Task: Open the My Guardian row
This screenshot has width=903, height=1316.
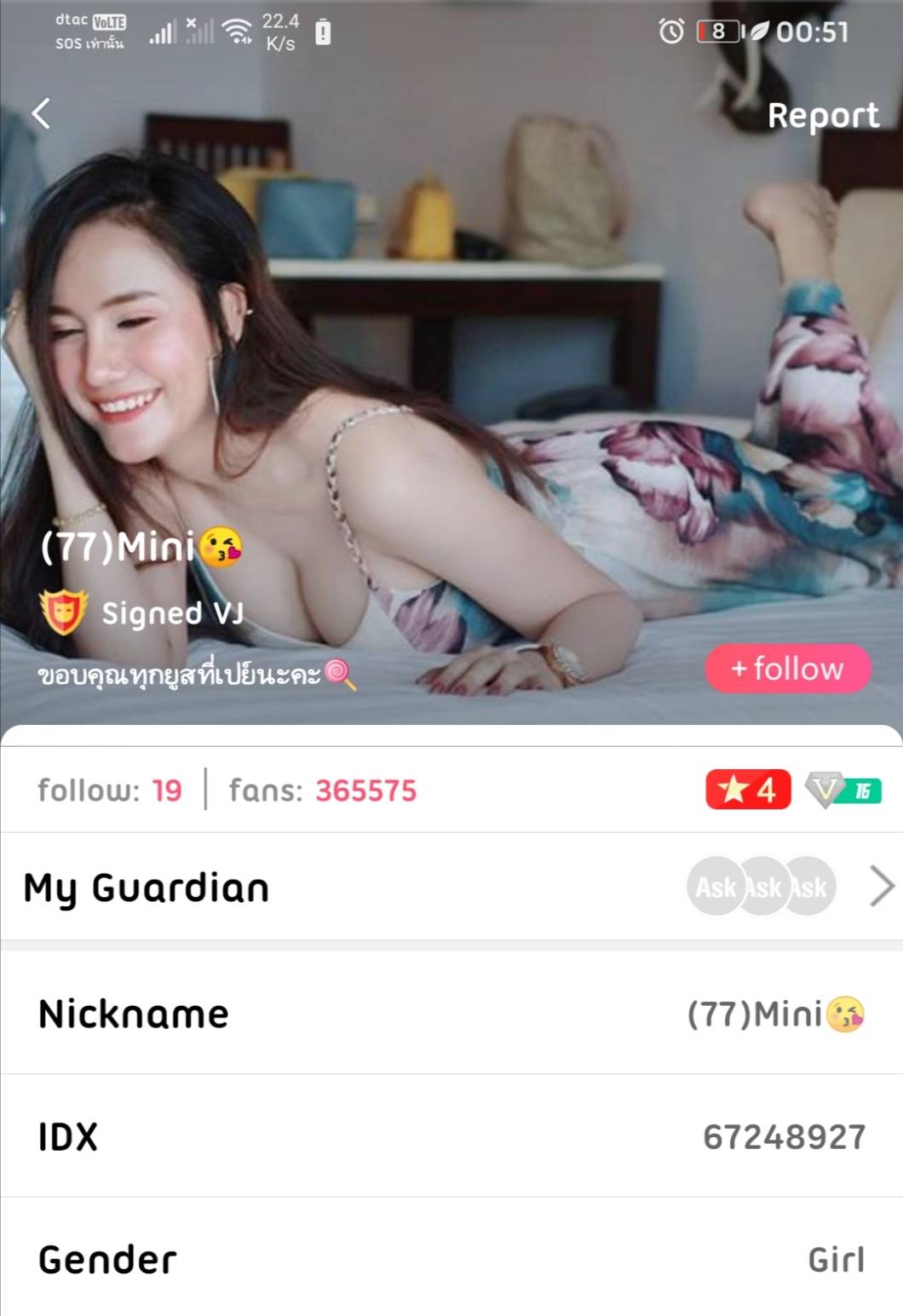Action: (451, 888)
